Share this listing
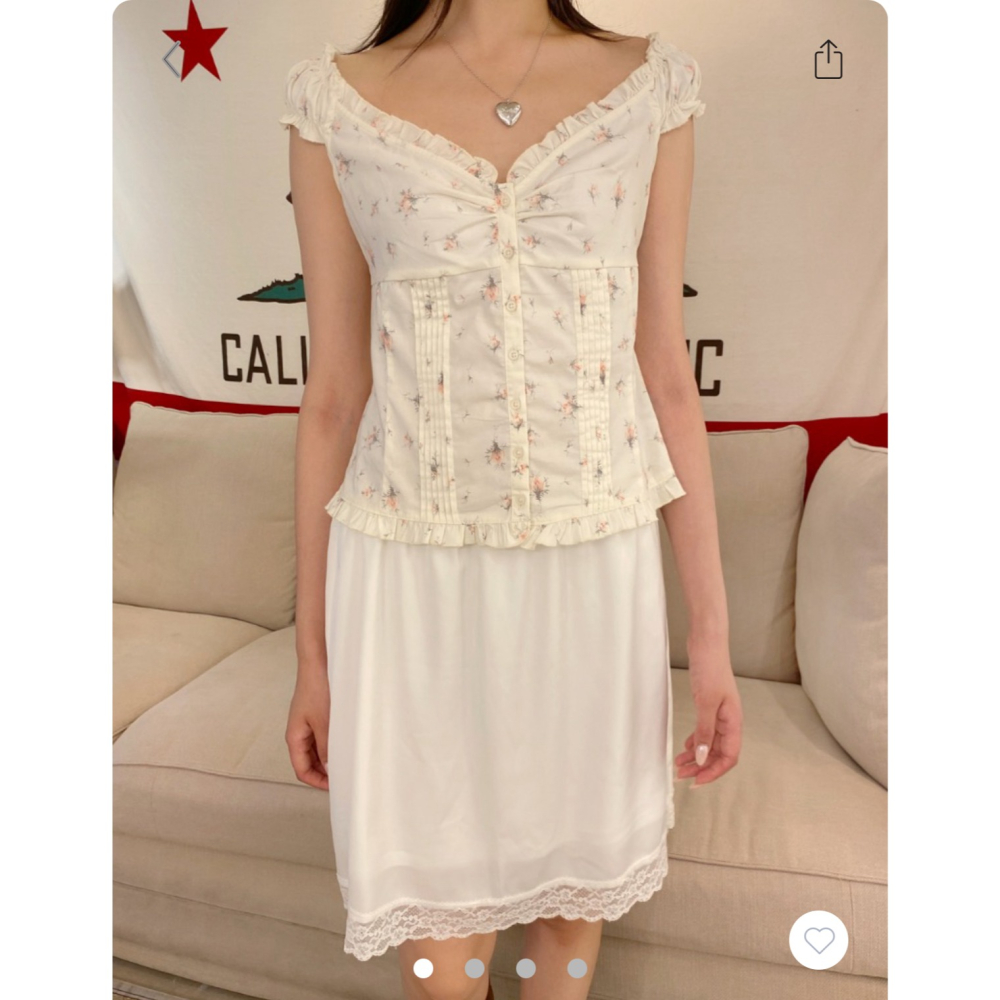Viewport: 1000px width, 1000px height. tap(828, 60)
